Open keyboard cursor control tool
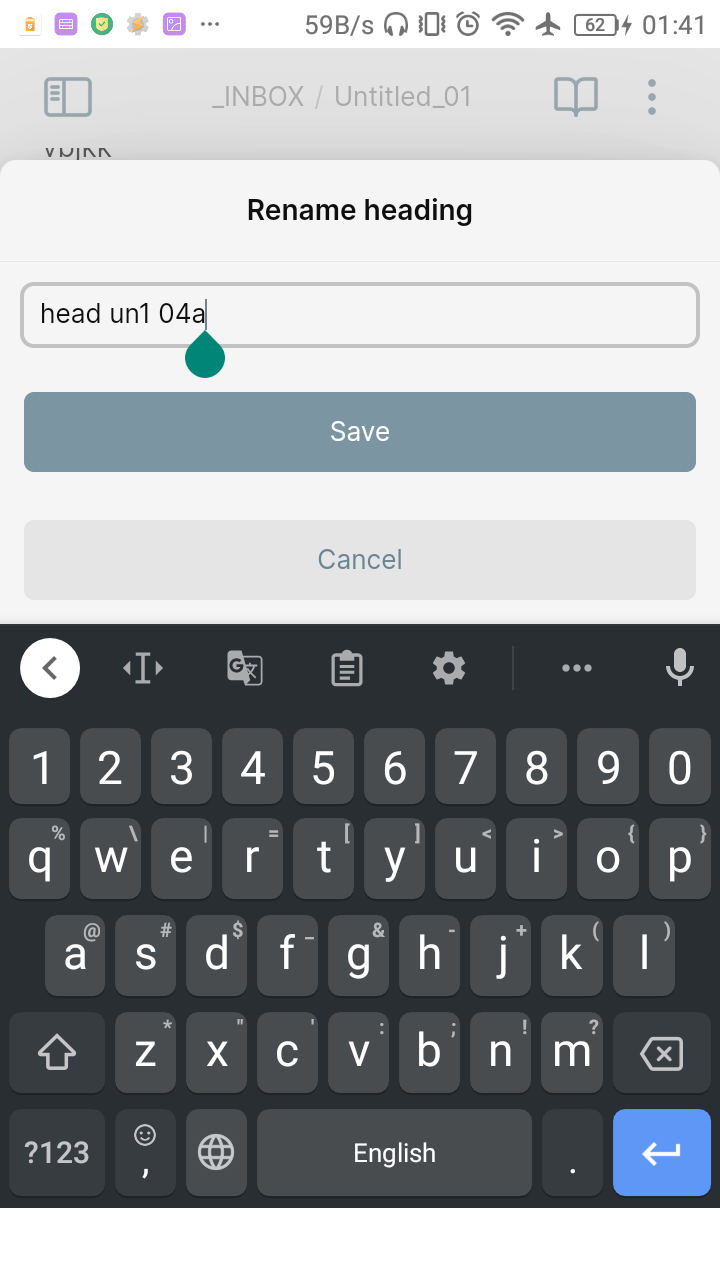This screenshot has height=1280, width=720. pyautogui.click(x=143, y=667)
